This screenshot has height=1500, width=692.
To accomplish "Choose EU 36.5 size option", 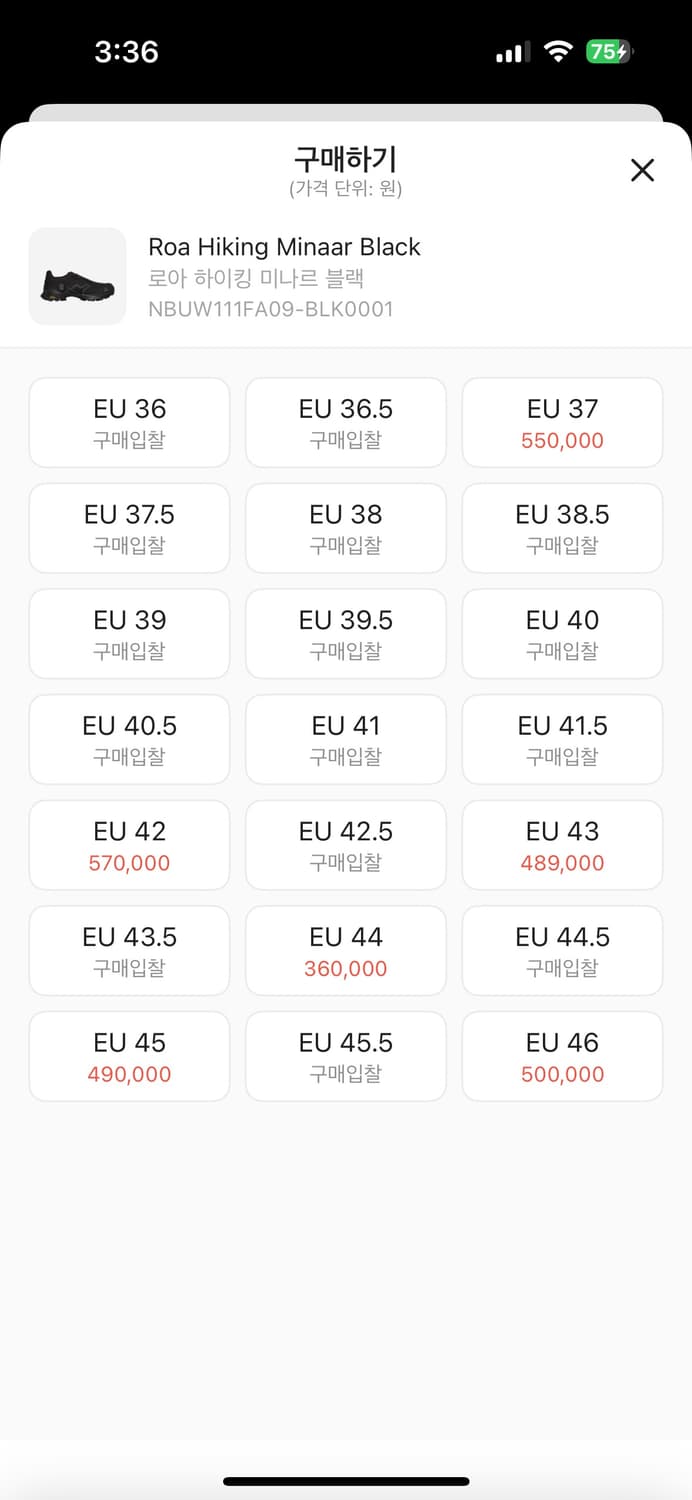I will (x=346, y=423).
